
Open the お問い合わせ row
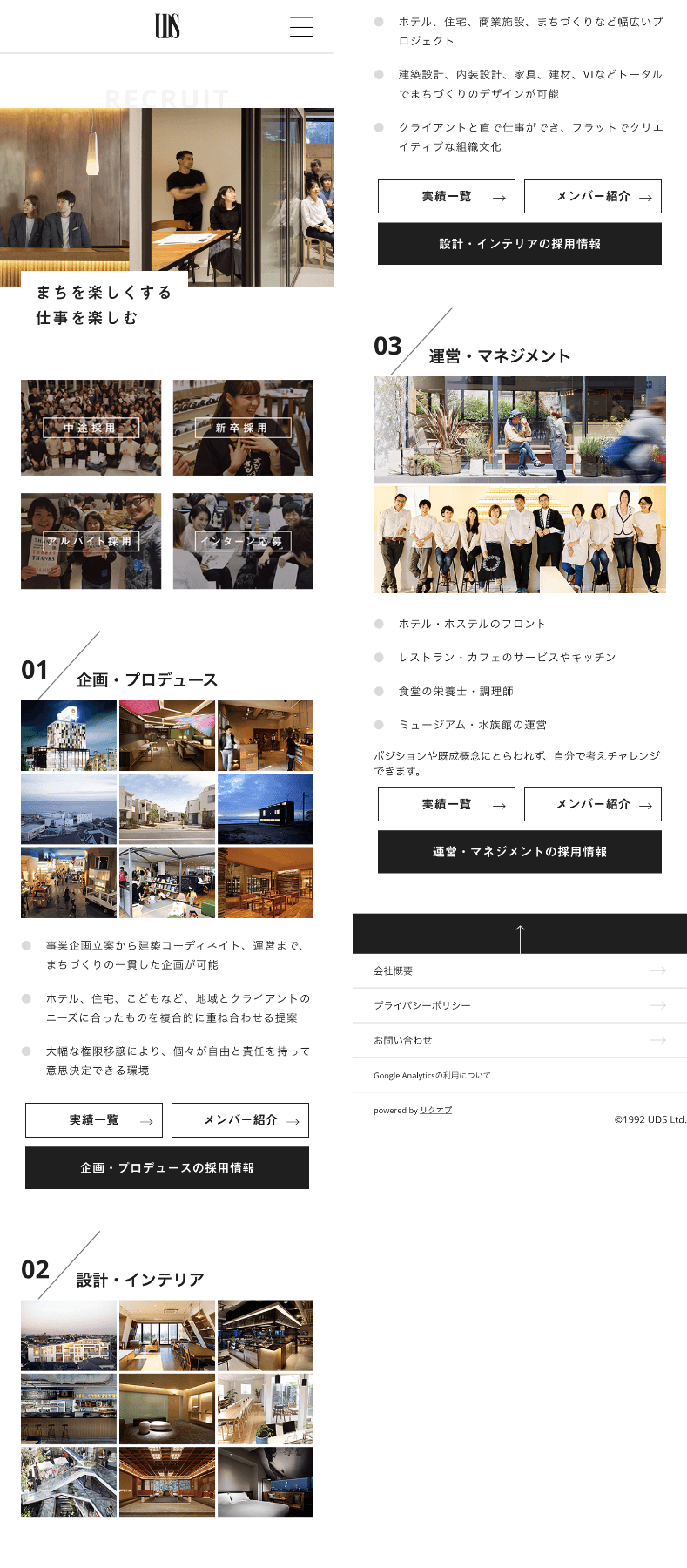(x=520, y=1040)
